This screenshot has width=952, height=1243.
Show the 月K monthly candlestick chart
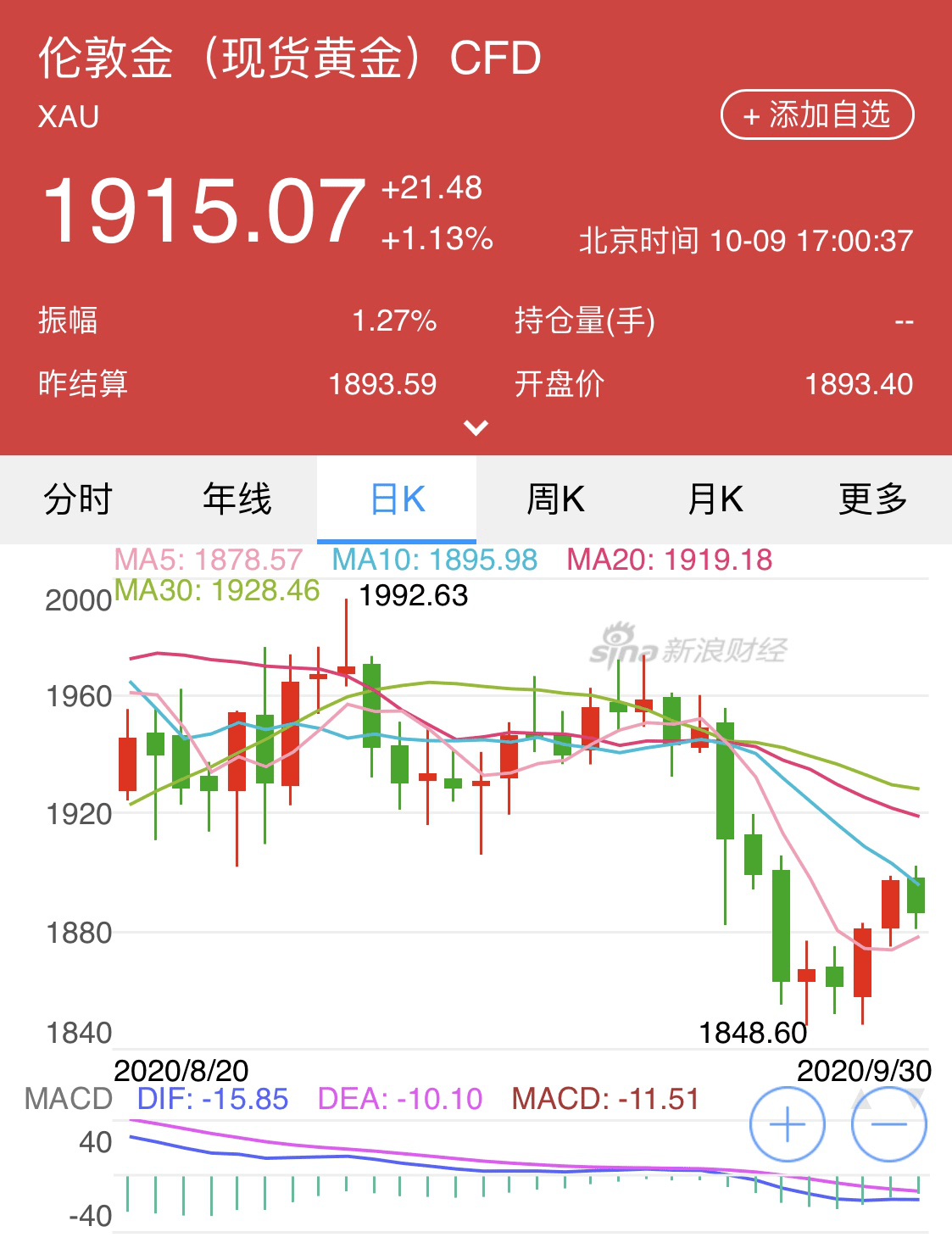pos(715,499)
